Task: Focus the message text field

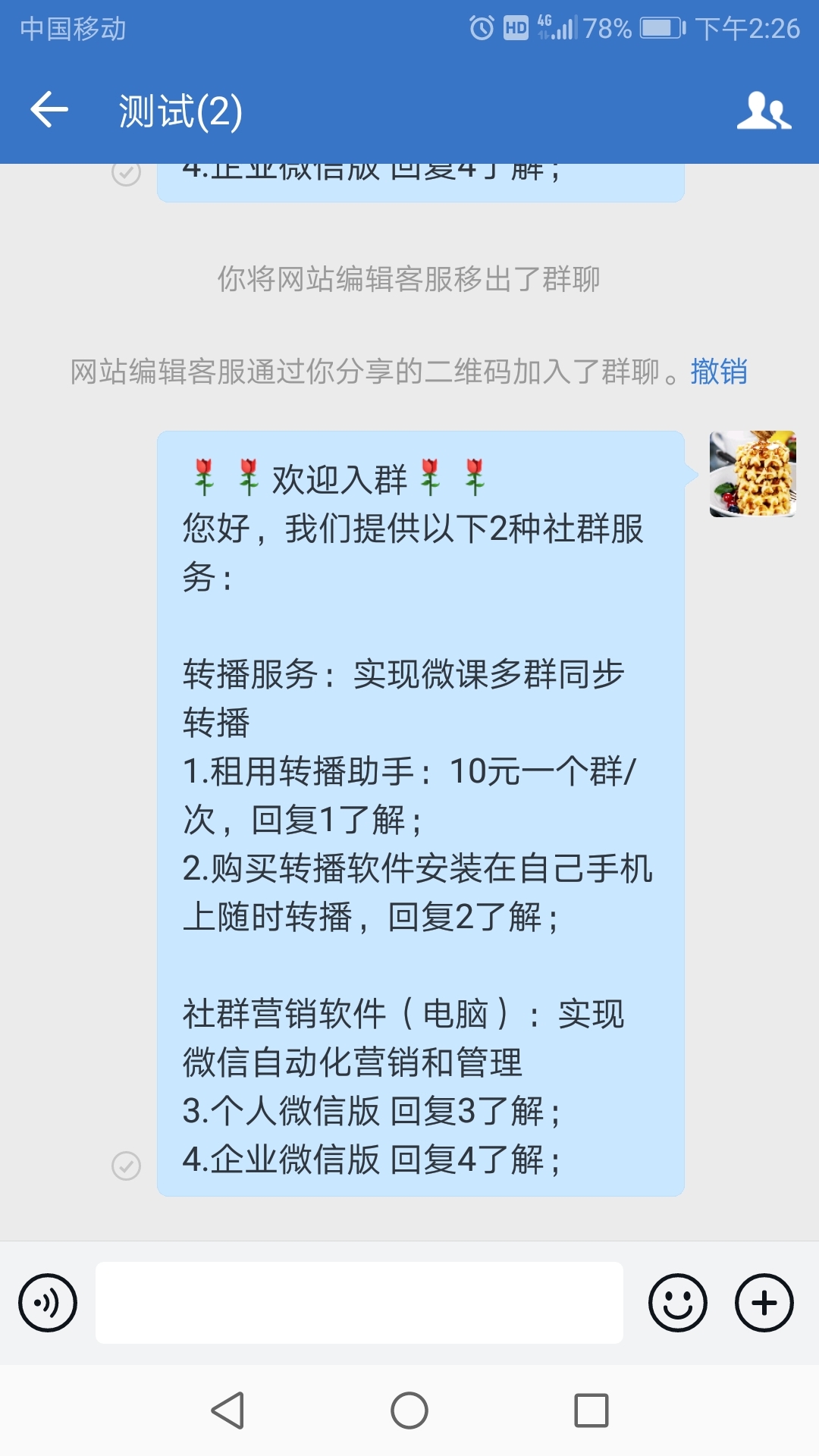Action: [x=359, y=1303]
